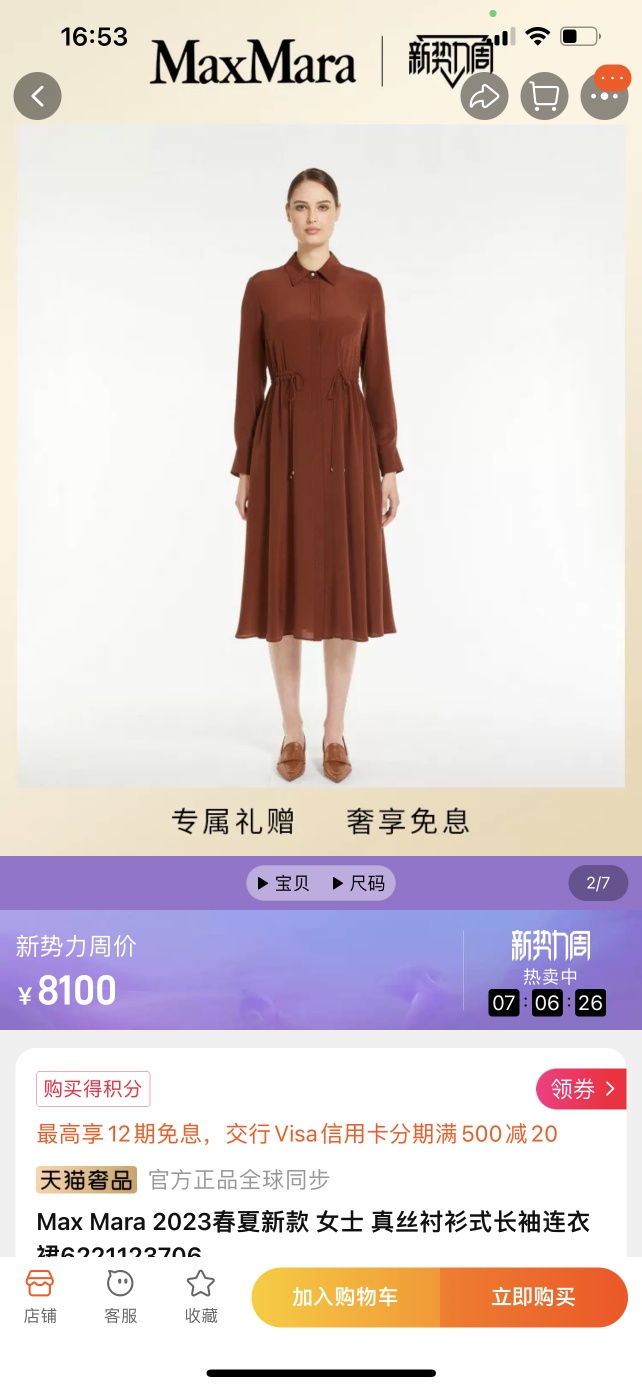642x1389 pixels.
Task: Contact 客服 customer service
Action: pyautogui.click(x=120, y=1296)
